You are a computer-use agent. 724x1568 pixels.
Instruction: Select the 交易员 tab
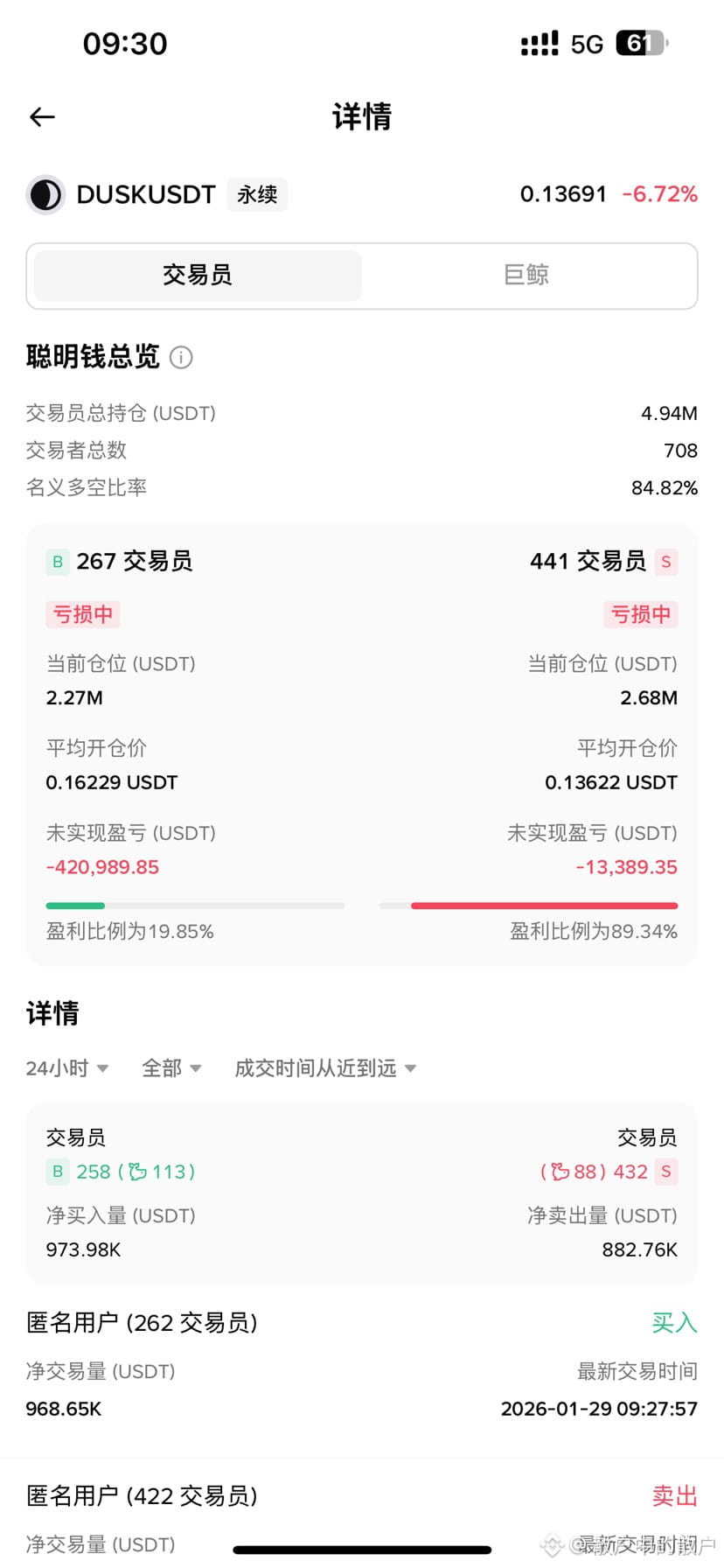198,276
